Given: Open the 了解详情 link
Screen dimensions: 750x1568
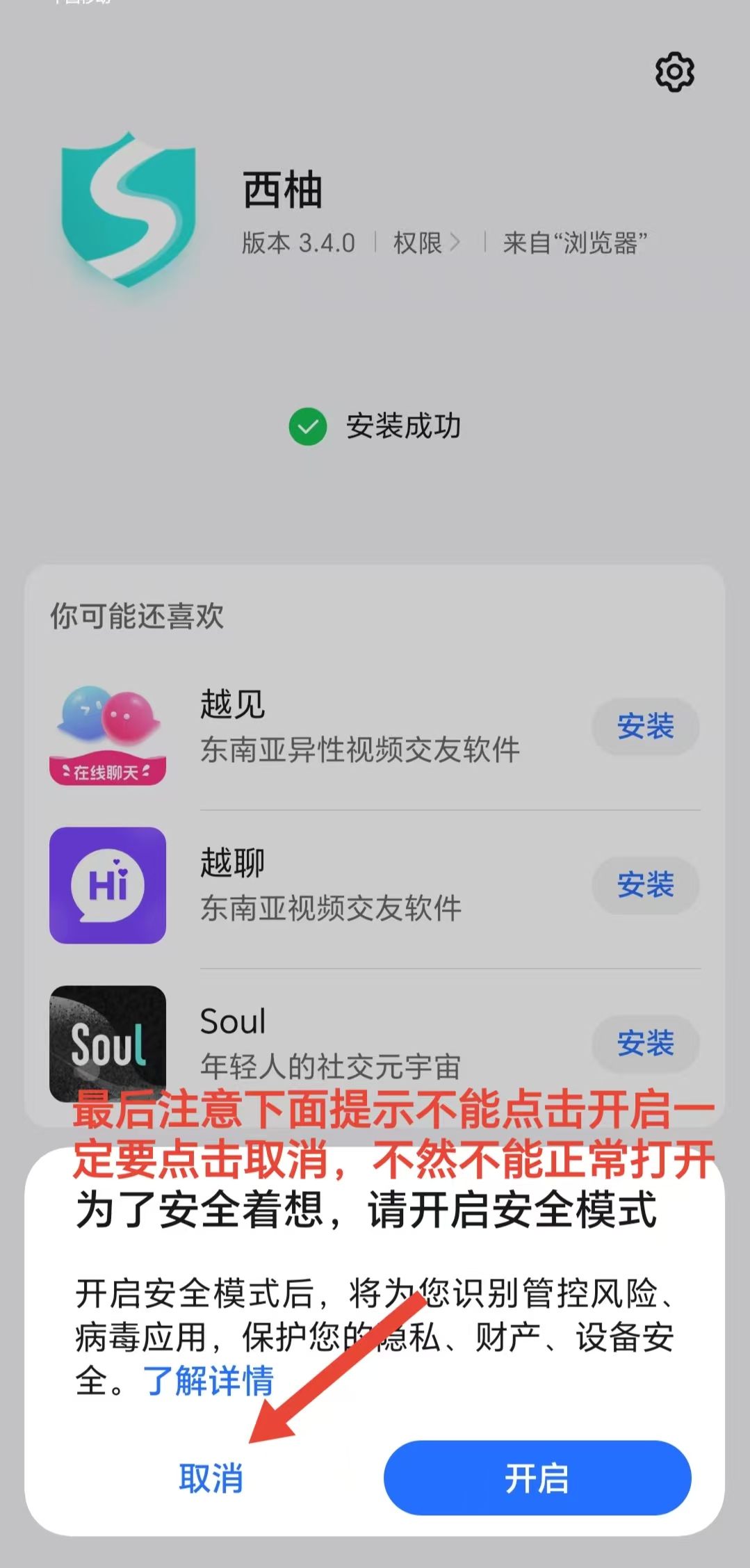Looking at the screenshot, I should point(209,1381).
